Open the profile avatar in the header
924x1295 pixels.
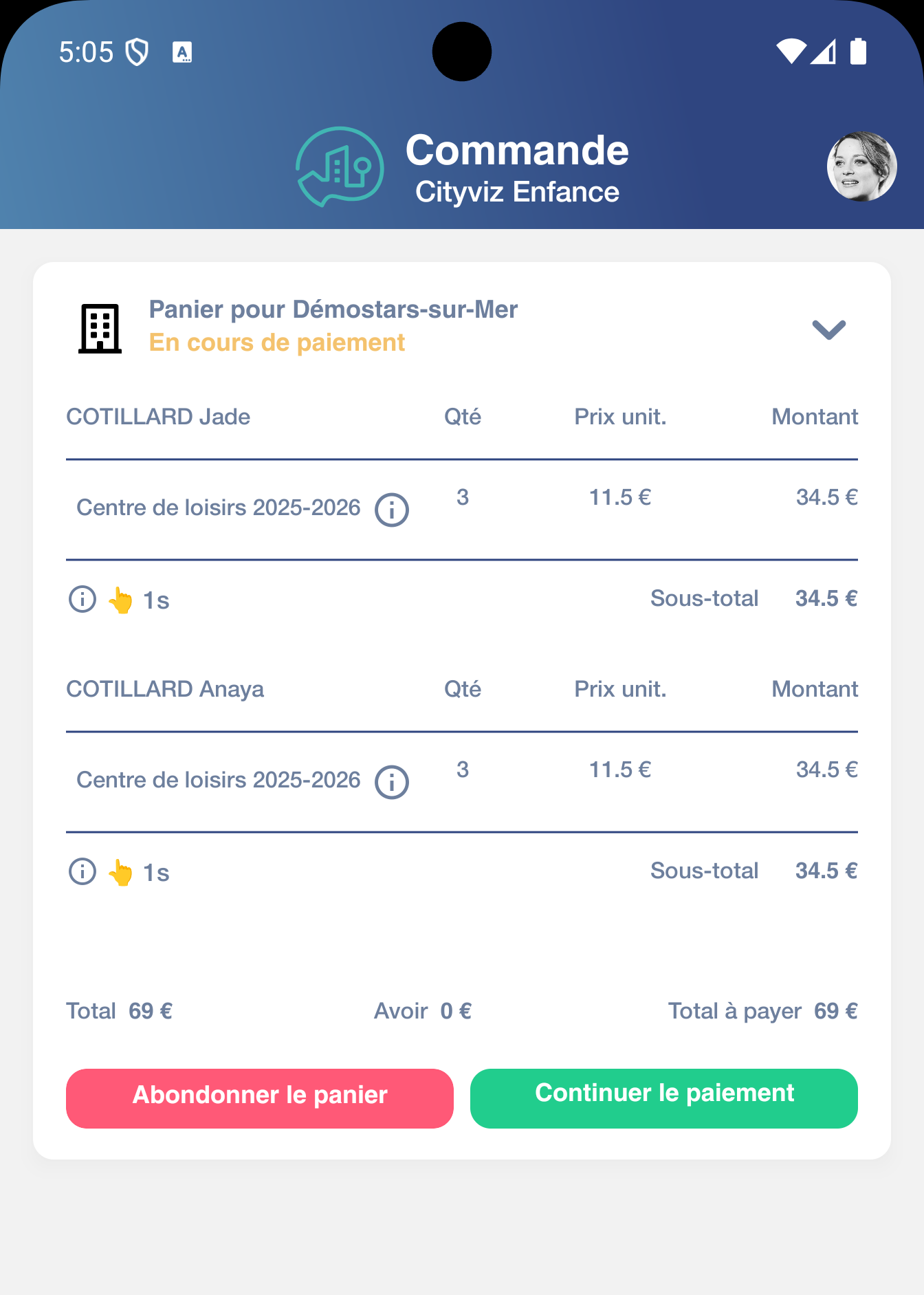click(861, 167)
